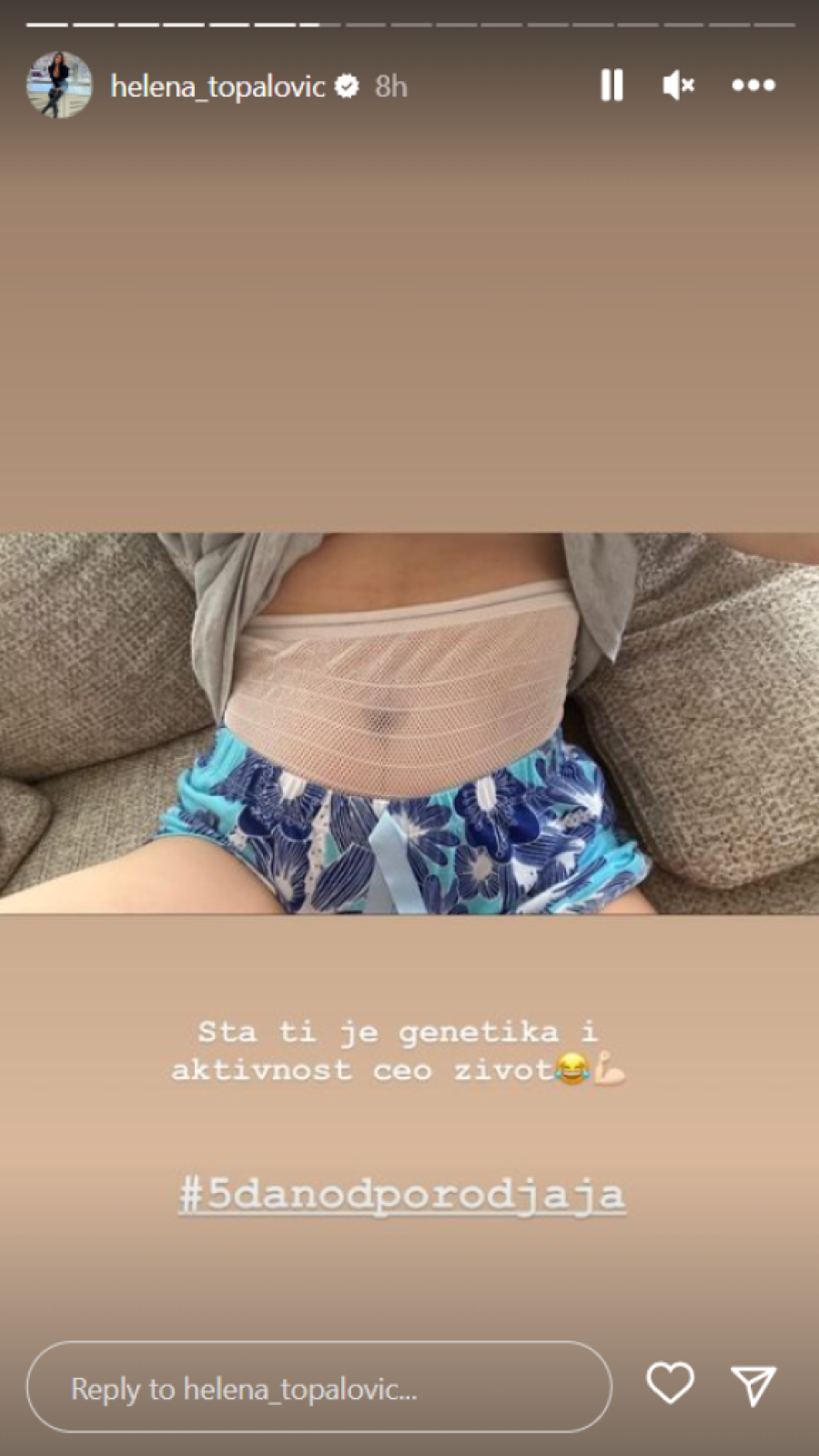Type a reply to helena_topalovic
Image resolution: width=819 pixels, height=1456 pixels.
[318, 1388]
